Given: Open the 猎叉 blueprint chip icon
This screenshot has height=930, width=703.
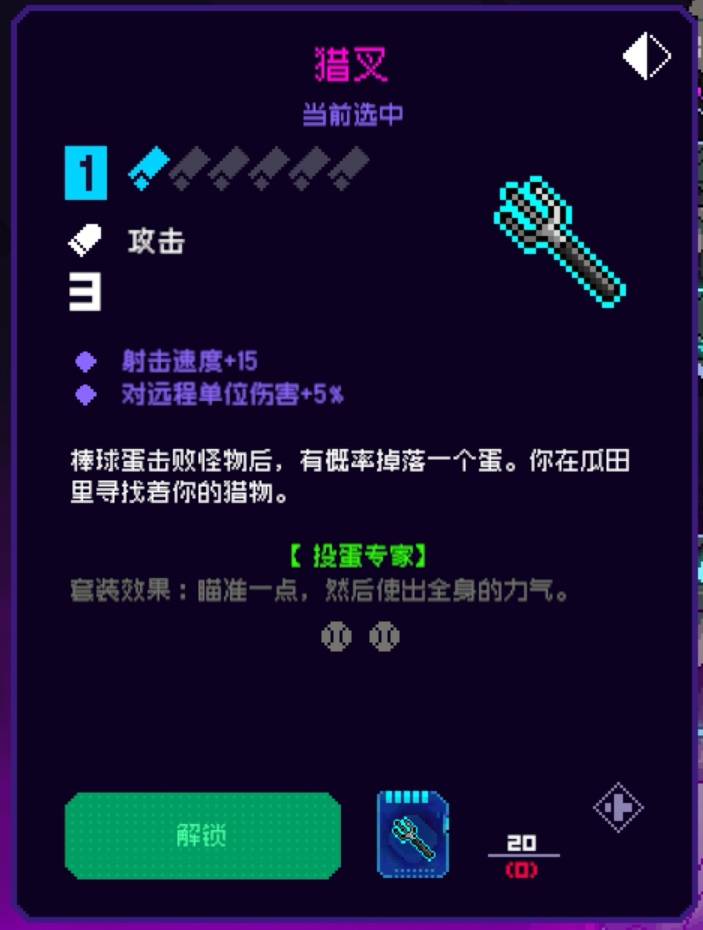Looking at the screenshot, I should coord(413,834).
